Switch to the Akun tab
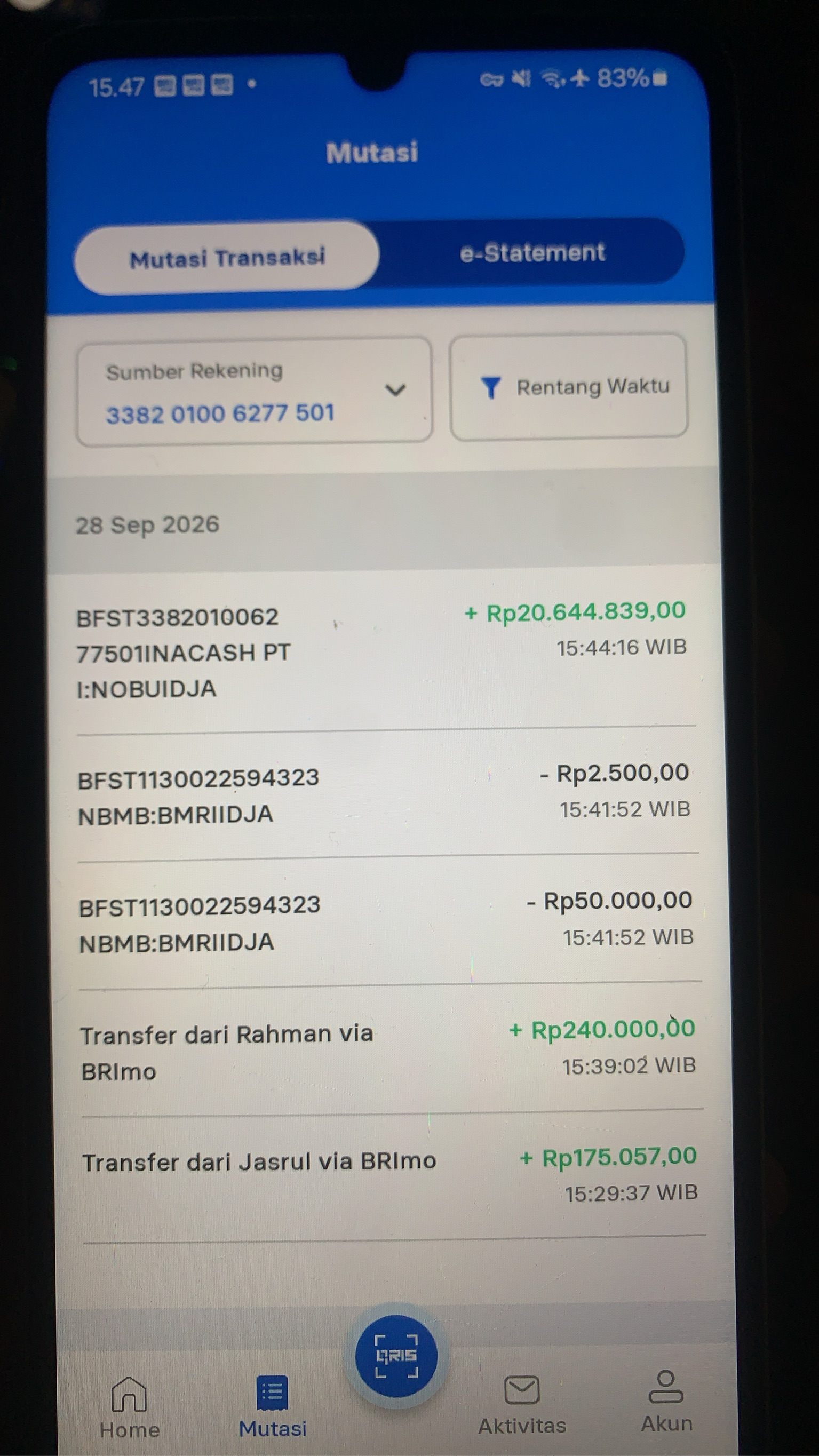The height and width of the screenshot is (1456, 819). pyautogui.click(x=666, y=1403)
